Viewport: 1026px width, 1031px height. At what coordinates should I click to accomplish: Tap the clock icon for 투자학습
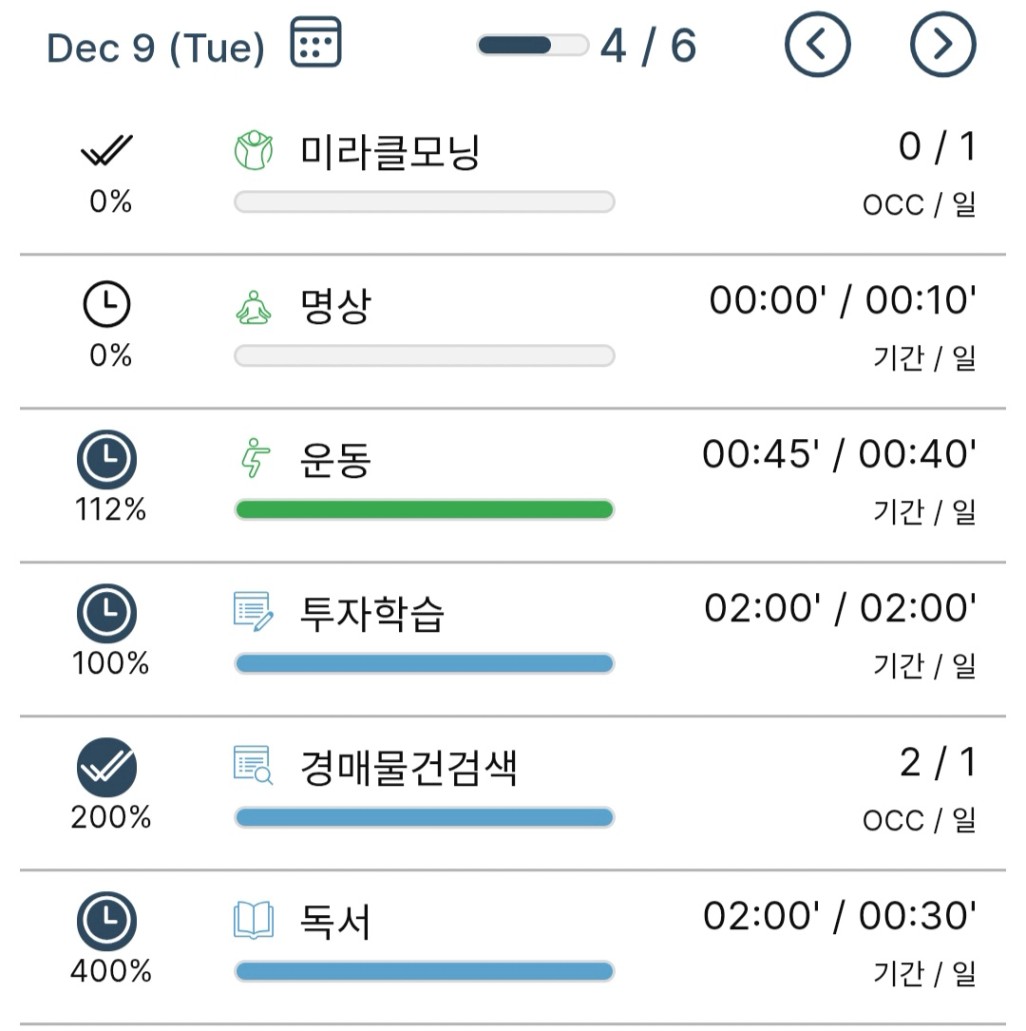click(x=108, y=613)
